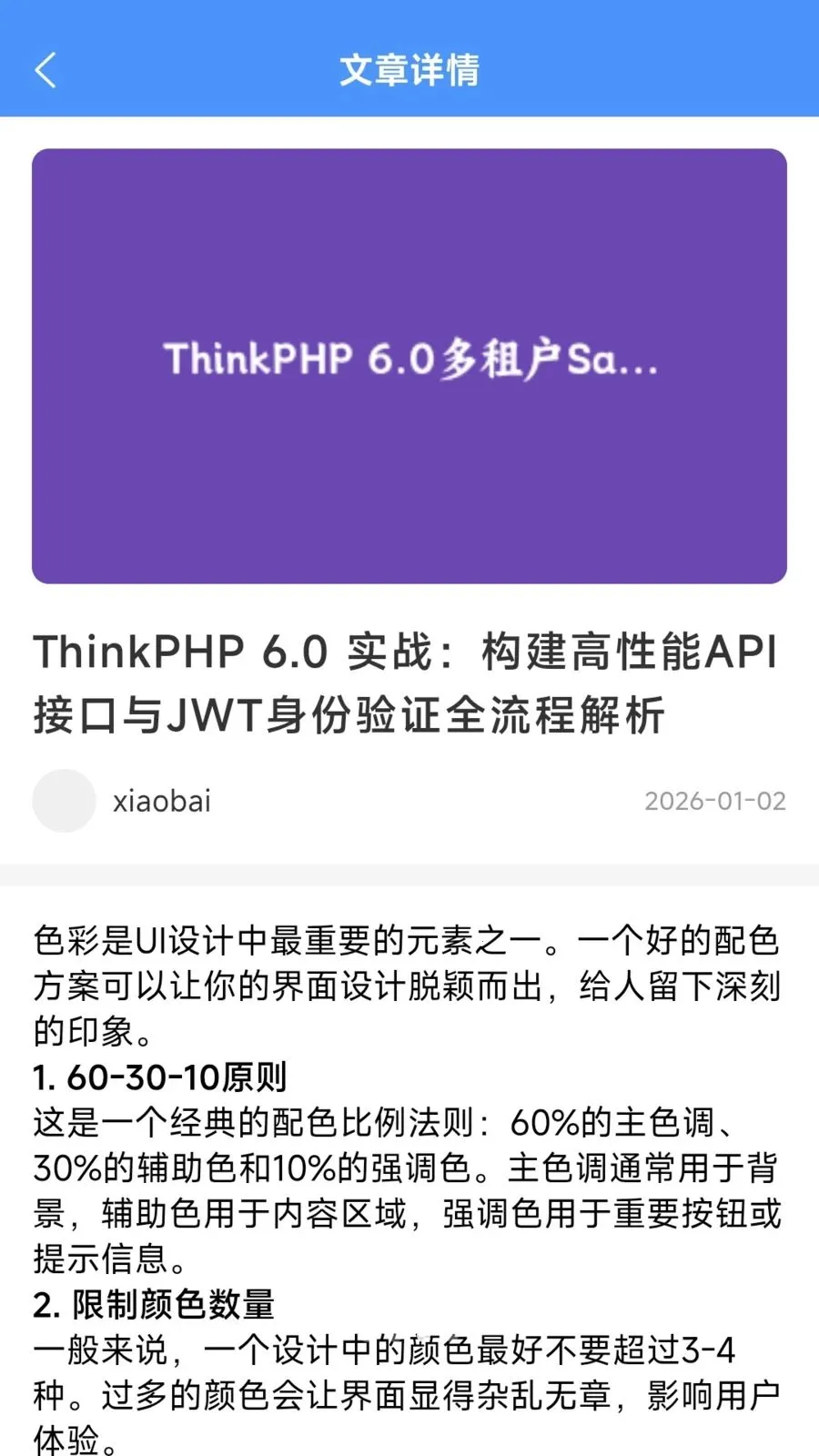The height and width of the screenshot is (1456, 819).
Task: Tap the back arrow to return
Action: (45, 68)
